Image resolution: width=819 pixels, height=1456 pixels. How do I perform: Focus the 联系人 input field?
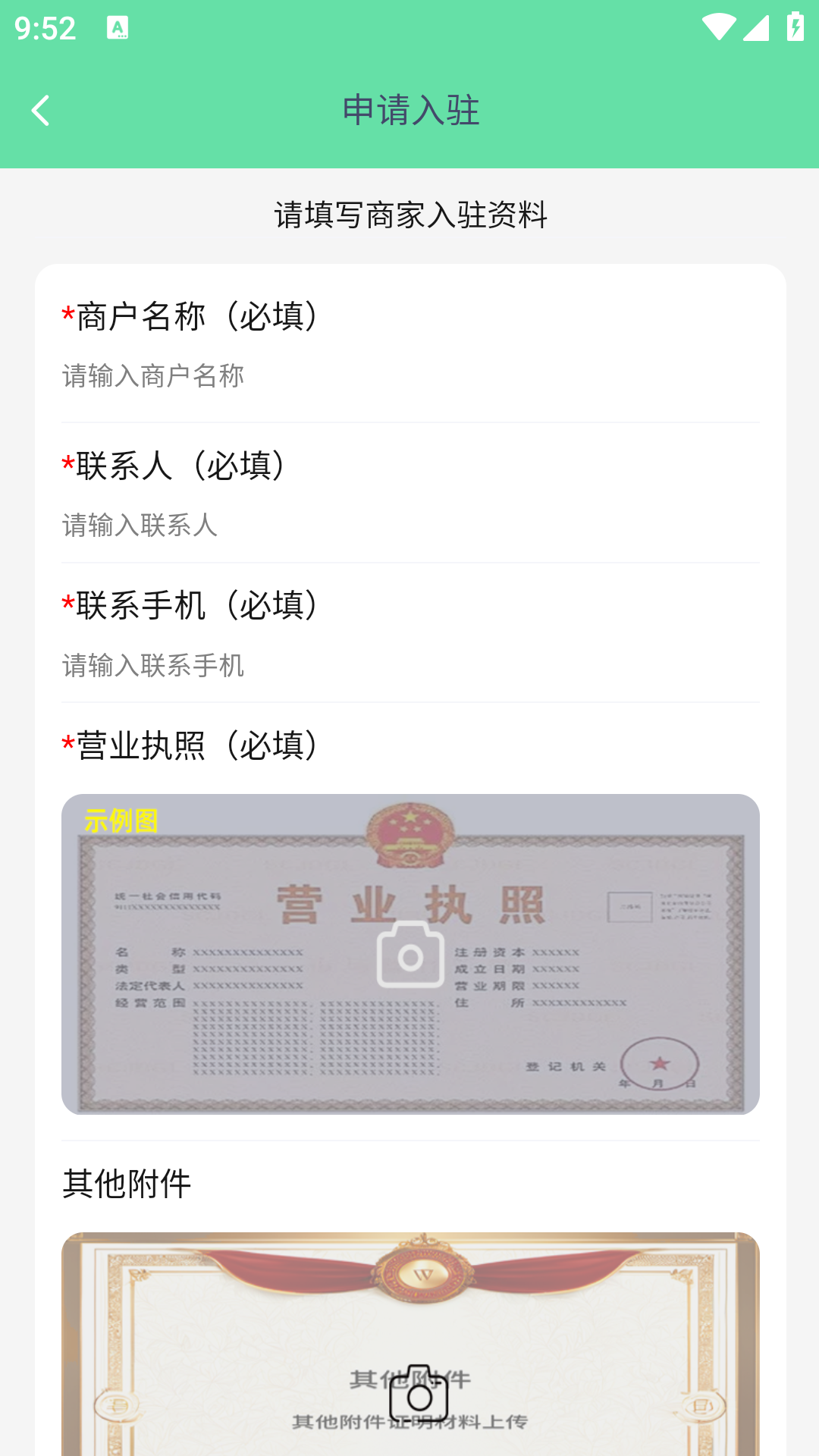click(x=410, y=525)
